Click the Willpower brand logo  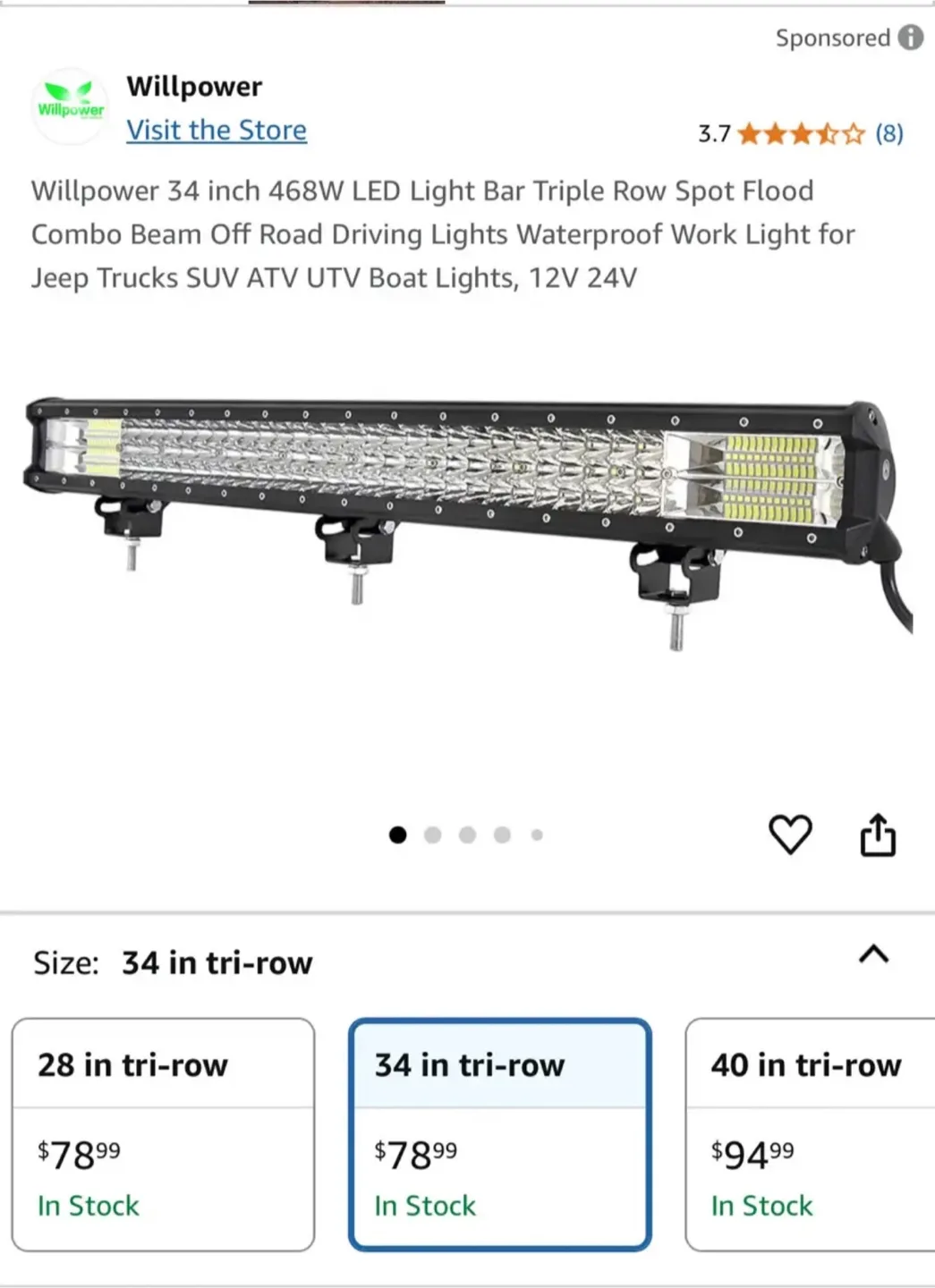[72, 105]
